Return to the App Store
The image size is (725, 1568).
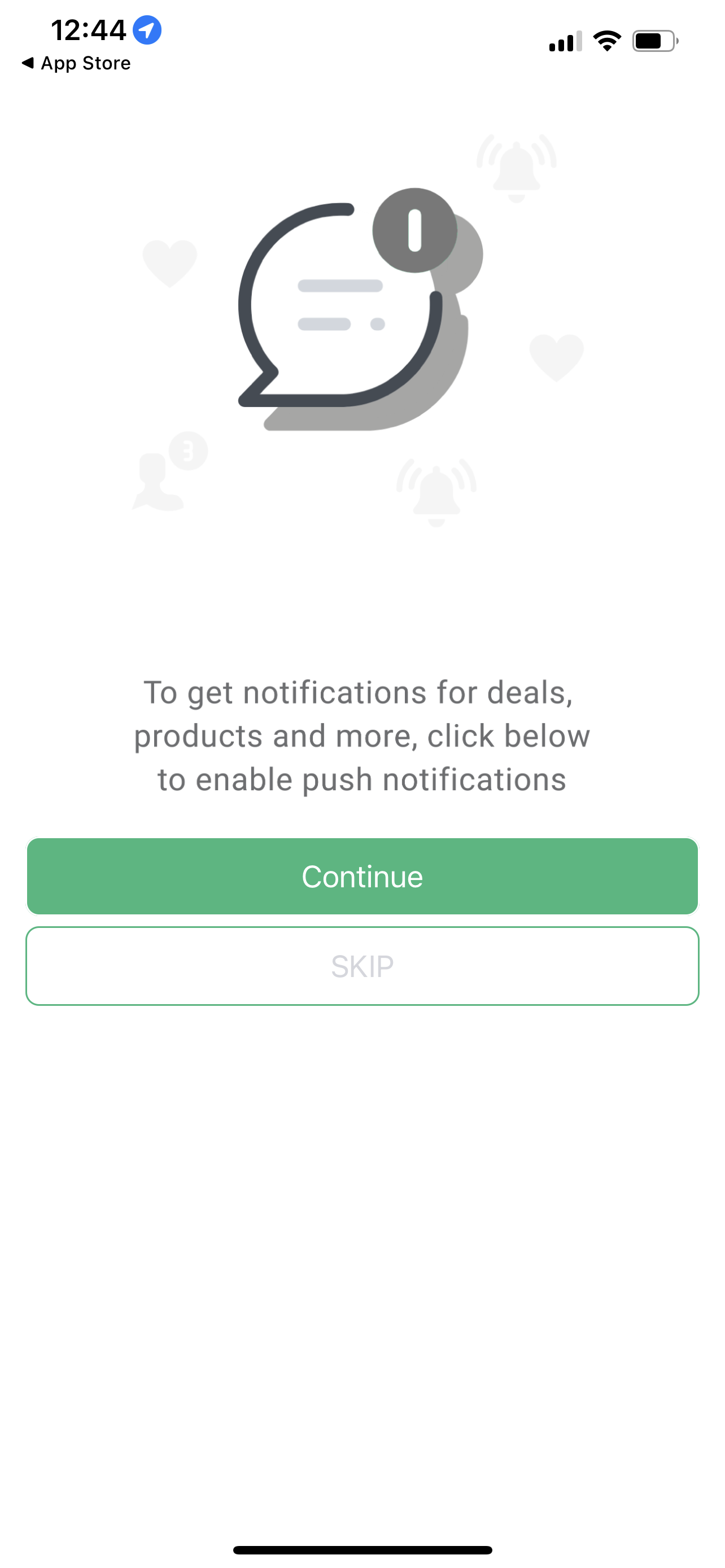tap(76, 63)
